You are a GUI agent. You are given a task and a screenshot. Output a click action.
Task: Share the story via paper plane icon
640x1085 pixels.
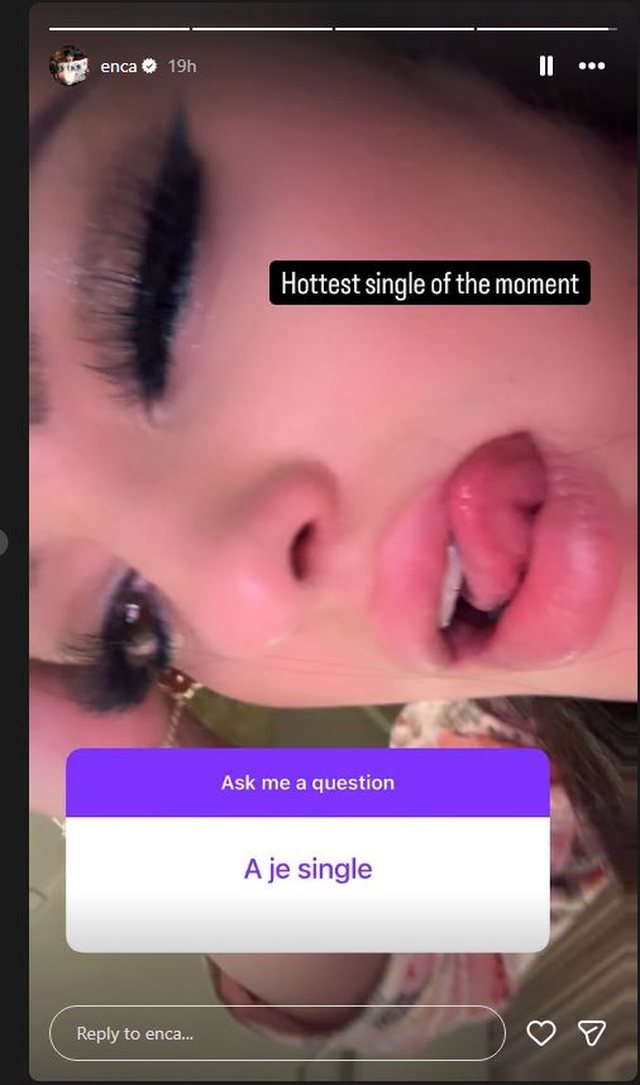(x=592, y=1033)
